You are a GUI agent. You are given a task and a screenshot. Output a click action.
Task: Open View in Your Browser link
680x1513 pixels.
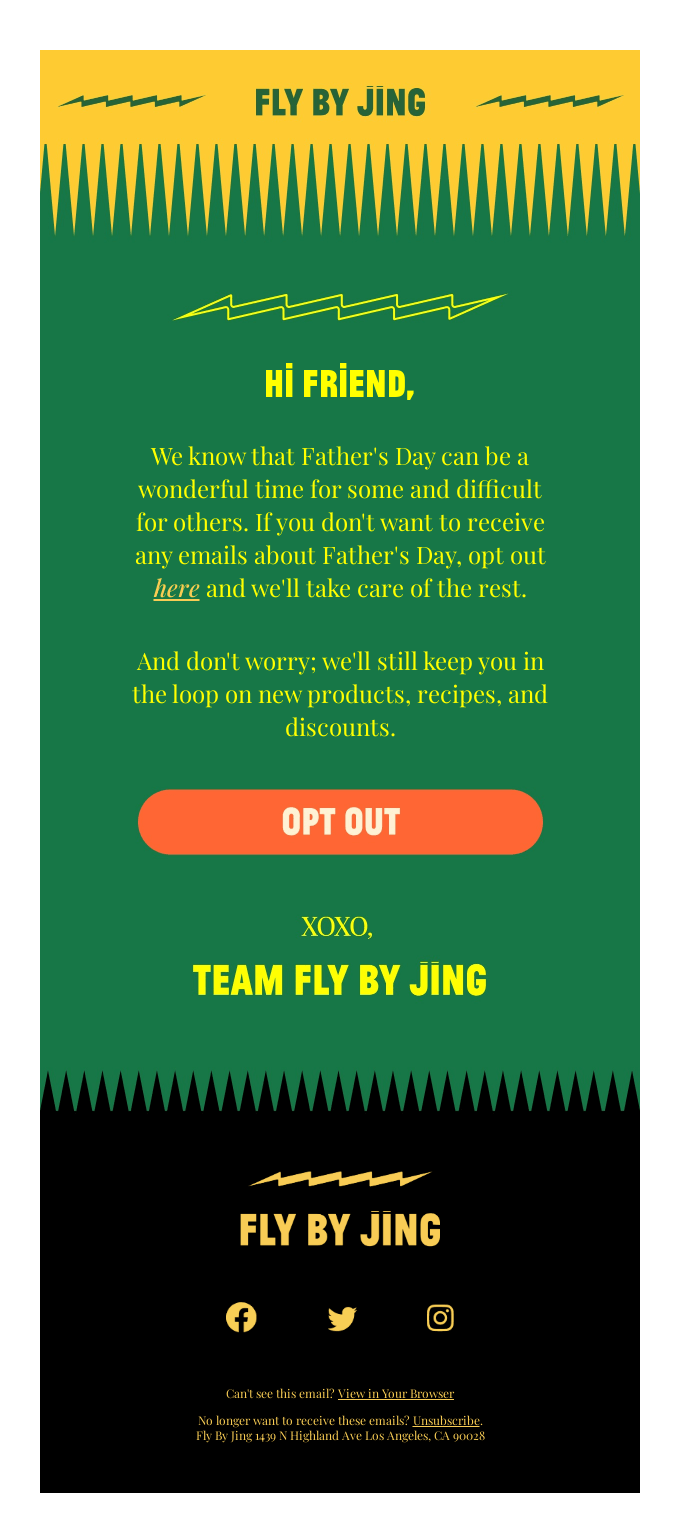396,1393
